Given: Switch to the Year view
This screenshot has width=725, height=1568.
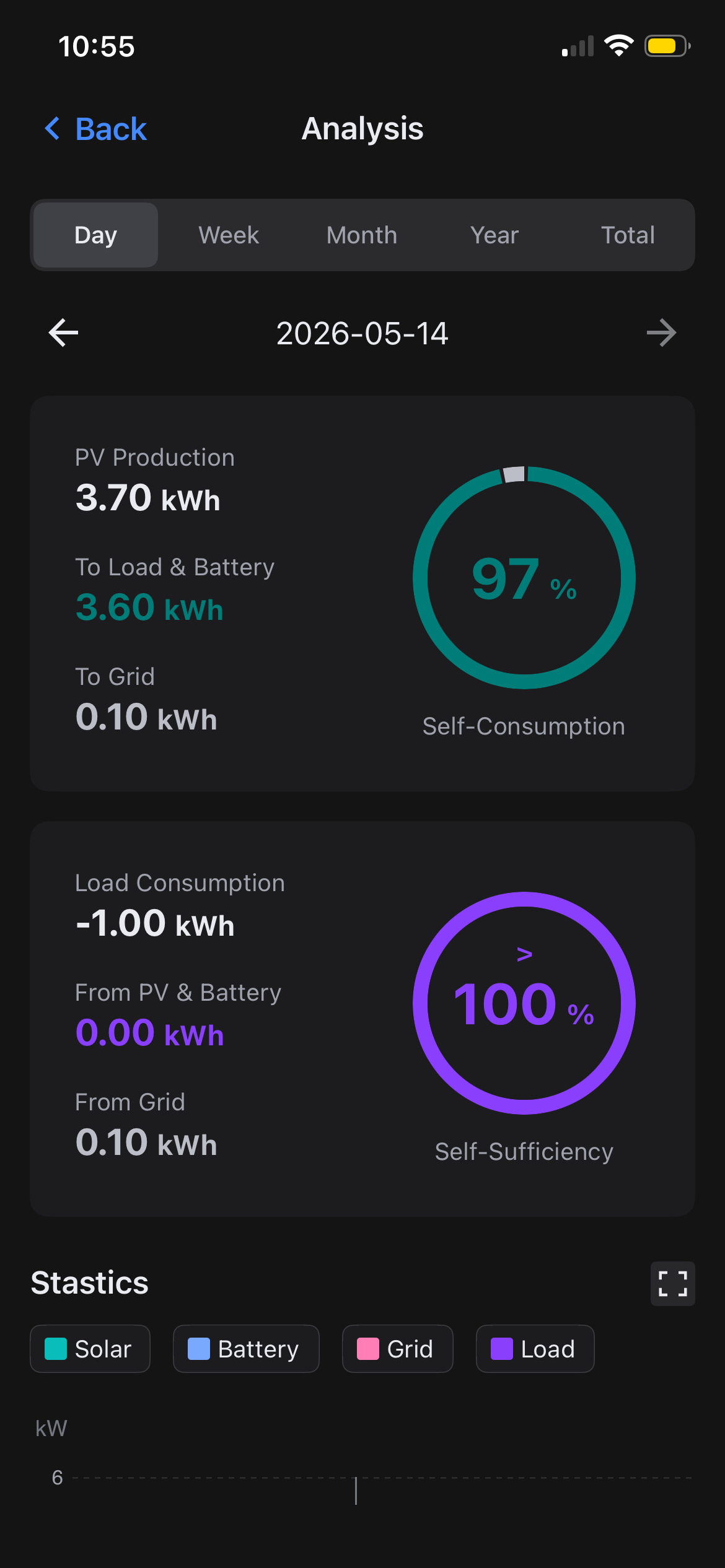Looking at the screenshot, I should pyautogui.click(x=494, y=235).
